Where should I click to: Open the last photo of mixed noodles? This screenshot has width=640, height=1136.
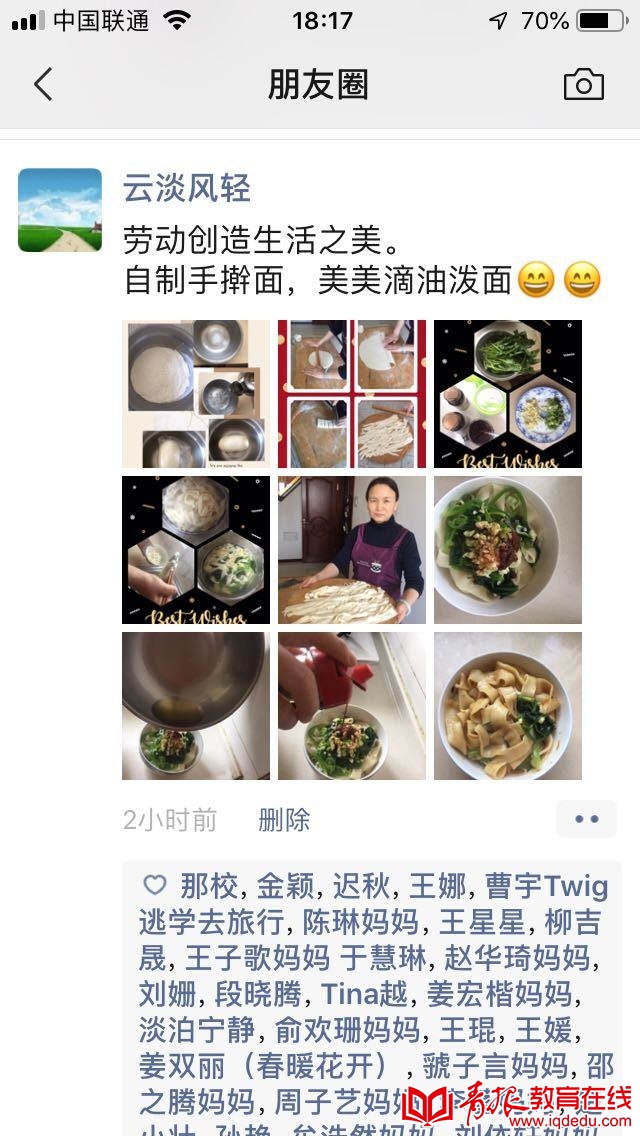508,706
